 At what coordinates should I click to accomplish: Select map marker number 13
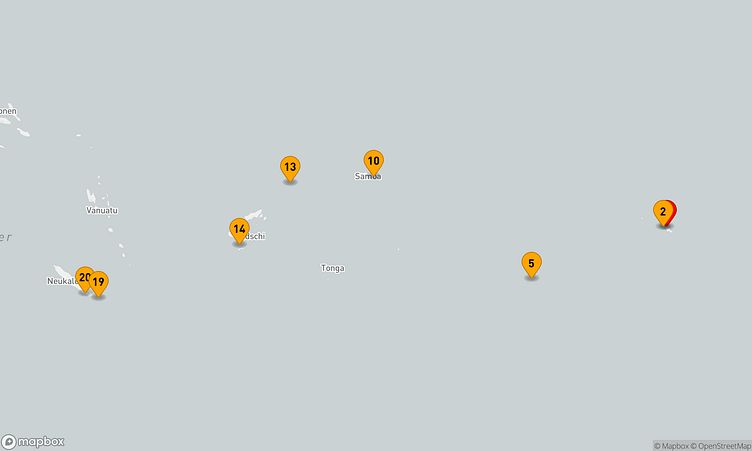(x=290, y=167)
